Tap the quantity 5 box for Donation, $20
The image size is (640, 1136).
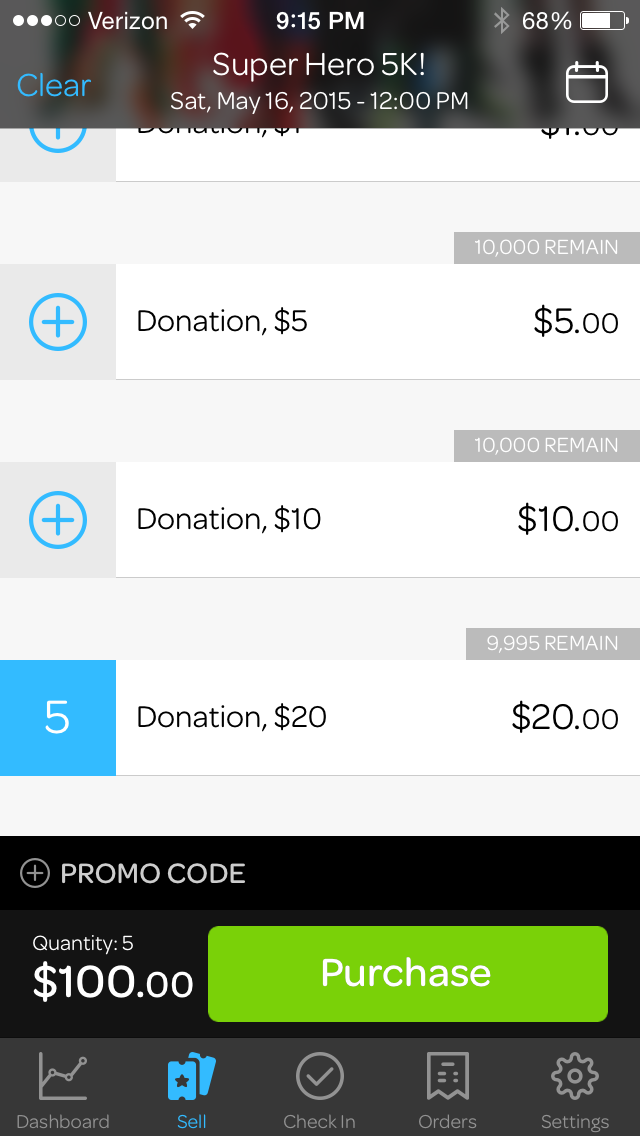point(58,717)
